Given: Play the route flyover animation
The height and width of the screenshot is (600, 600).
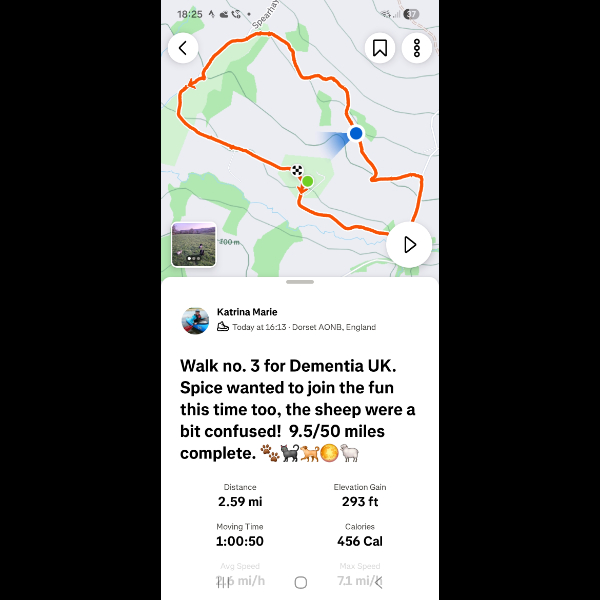Looking at the screenshot, I should tap(409, 244).
